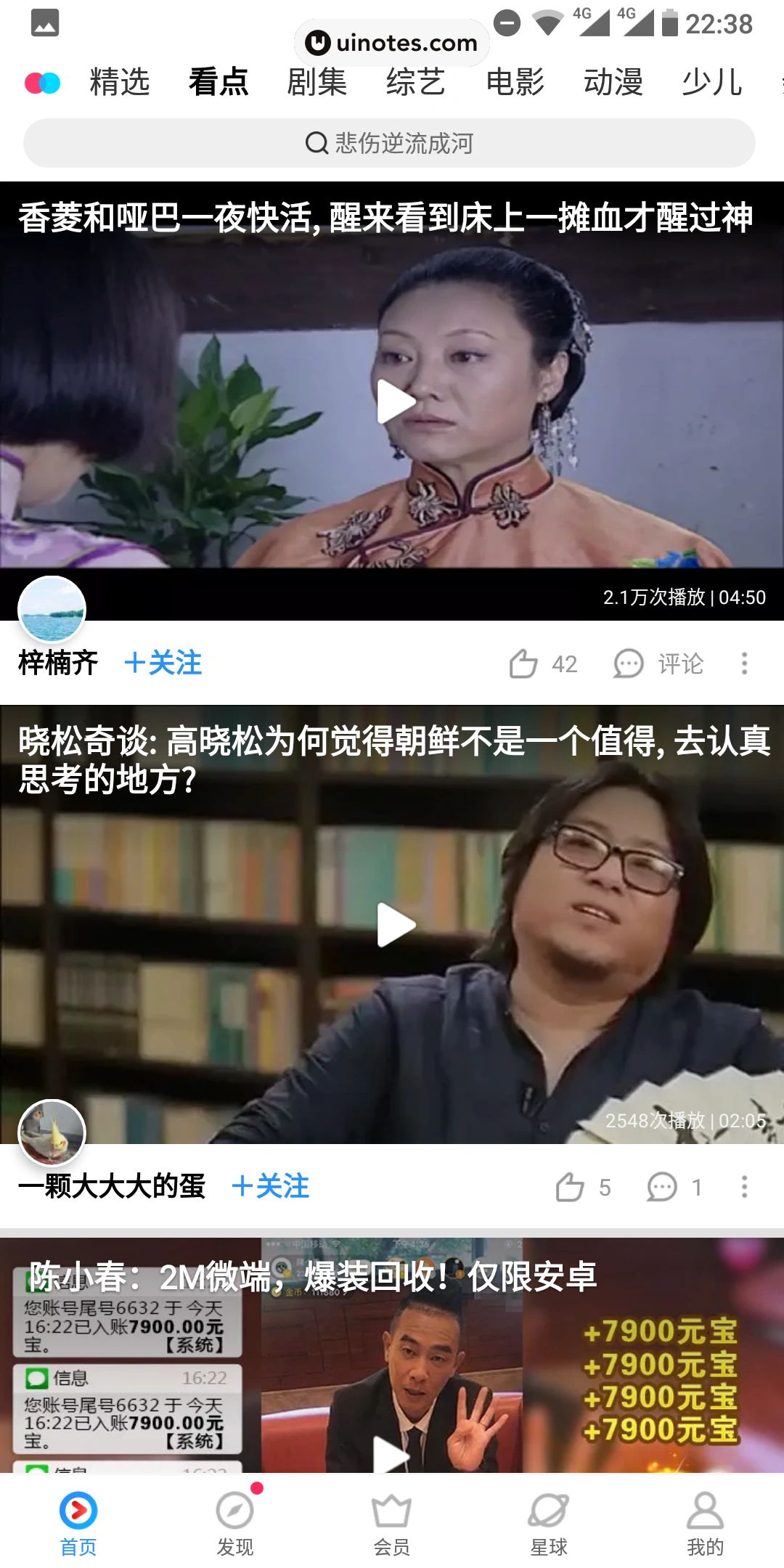Switch to the 剧集 tab
This screenshot has height=1568, width=784.
click(x=317, y=82)
